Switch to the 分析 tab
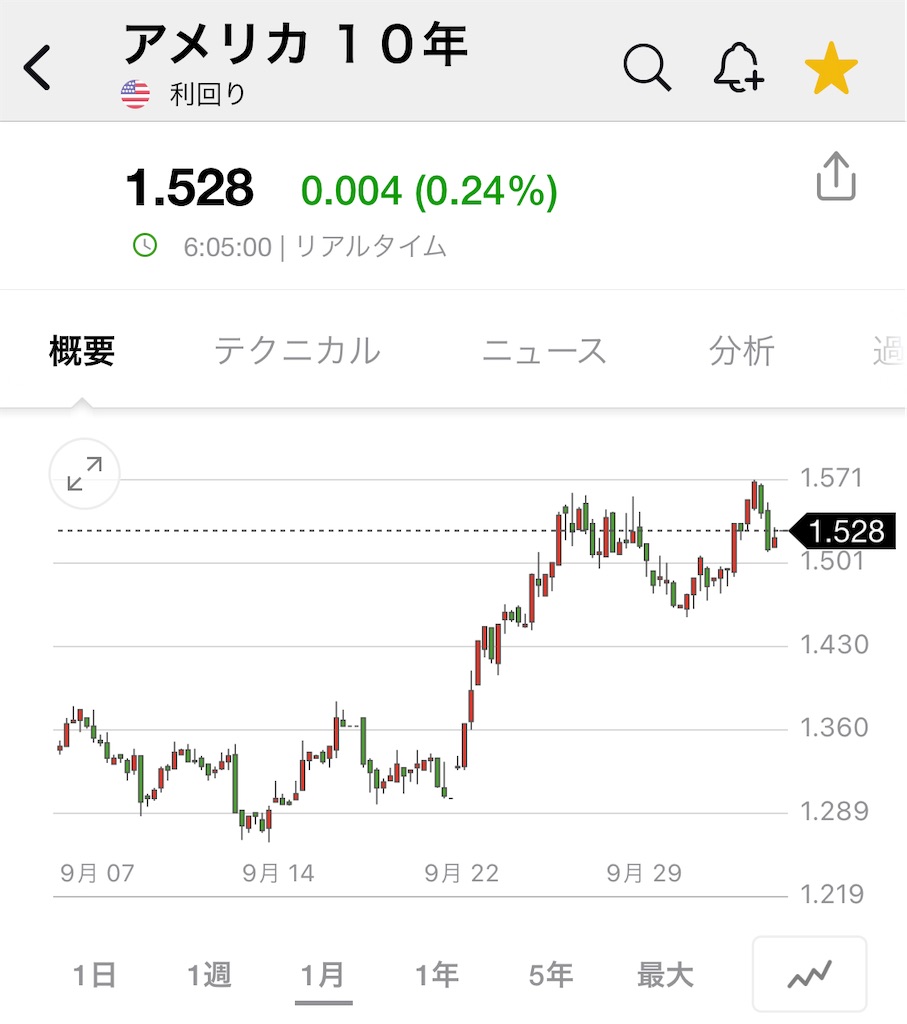This screenshot has height=1024, width=907. [x=742, y=351]
